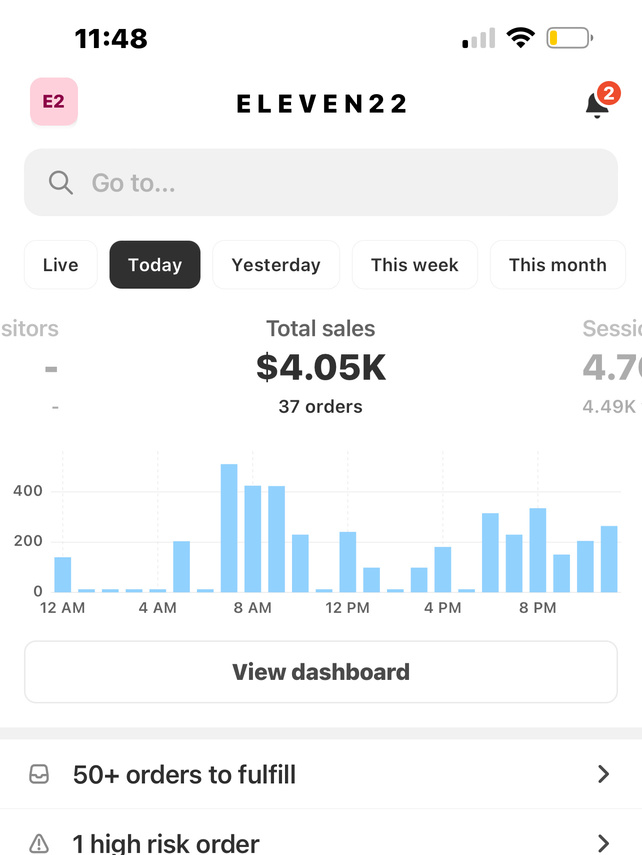Tap the Go to search field

coord(320,182)
